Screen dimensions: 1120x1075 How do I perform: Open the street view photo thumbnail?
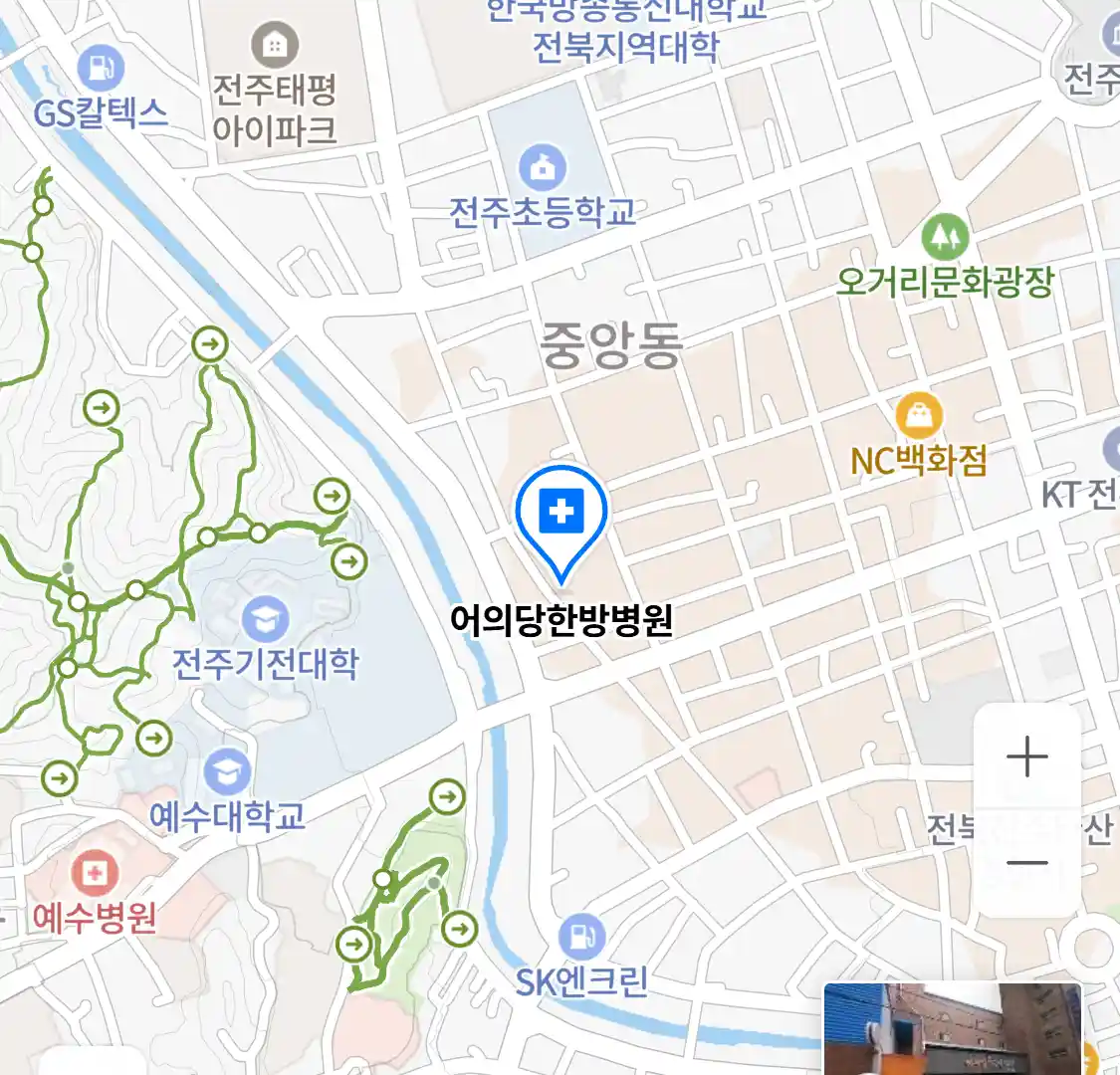tap(952, 1028)
